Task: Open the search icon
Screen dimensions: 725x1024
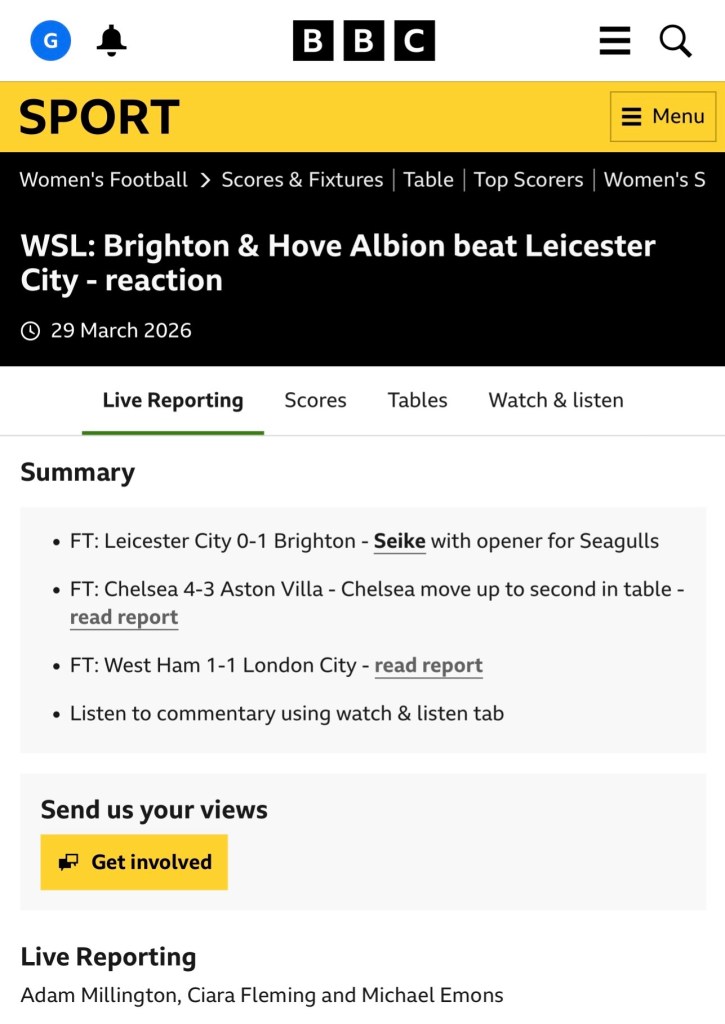Action: tap(675, 41)
